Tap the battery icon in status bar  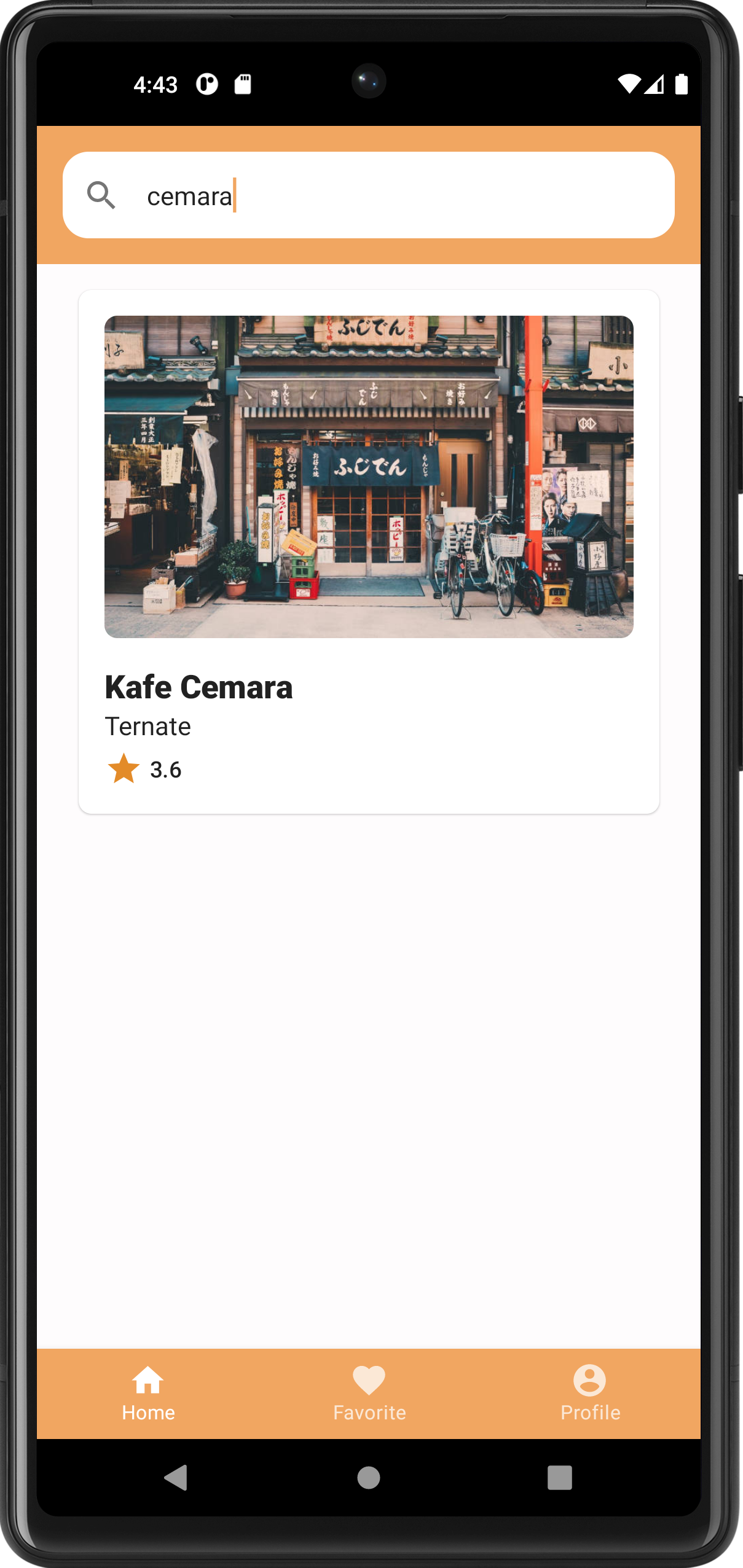[x=682, y=85]
